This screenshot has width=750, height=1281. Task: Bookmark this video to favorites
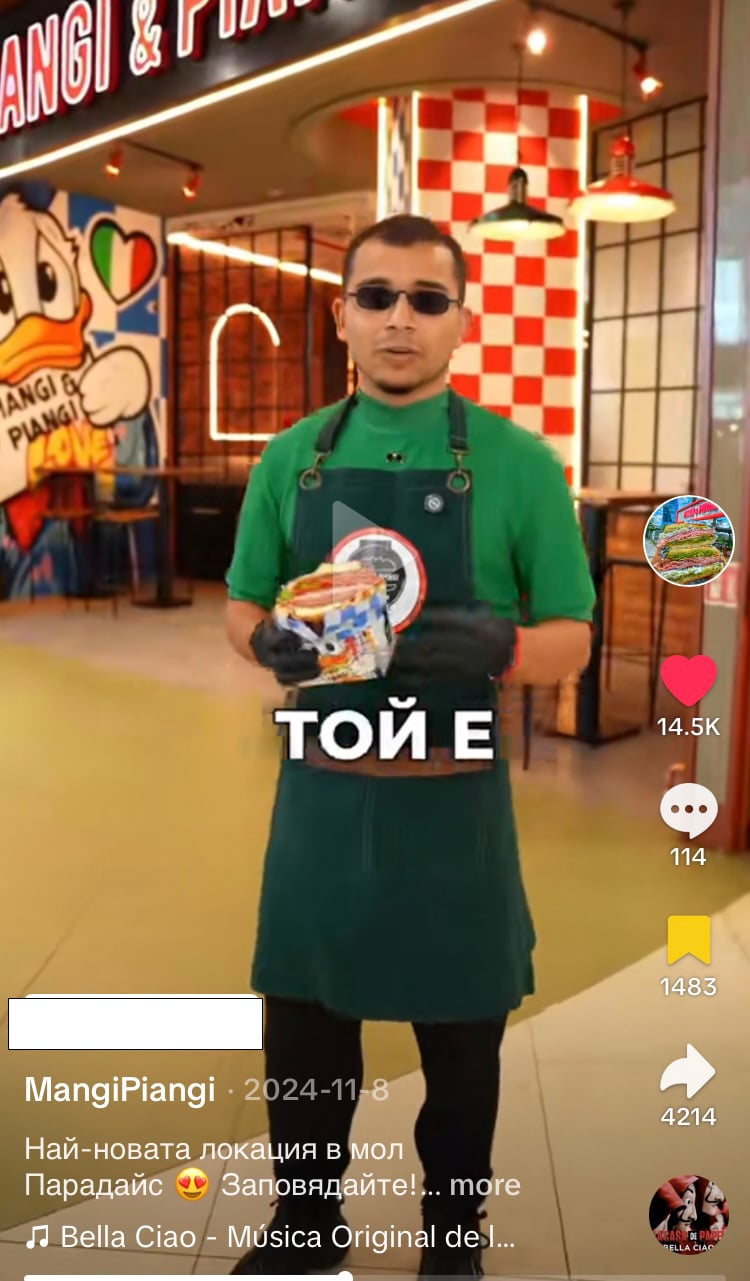[x=688, y=941]
